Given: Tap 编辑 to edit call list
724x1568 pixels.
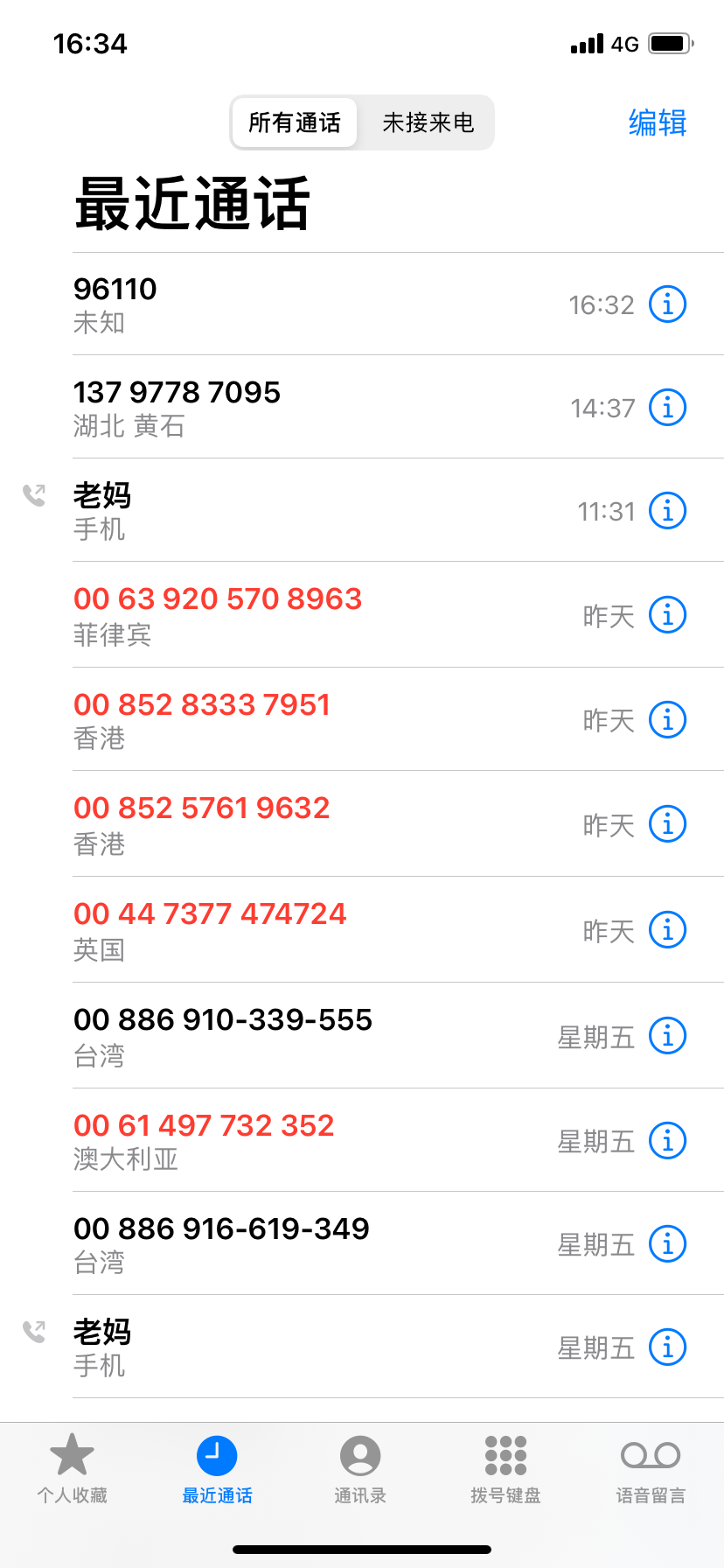Looking at the screenshot, I should pyautogui.click(x=657, y=122).
